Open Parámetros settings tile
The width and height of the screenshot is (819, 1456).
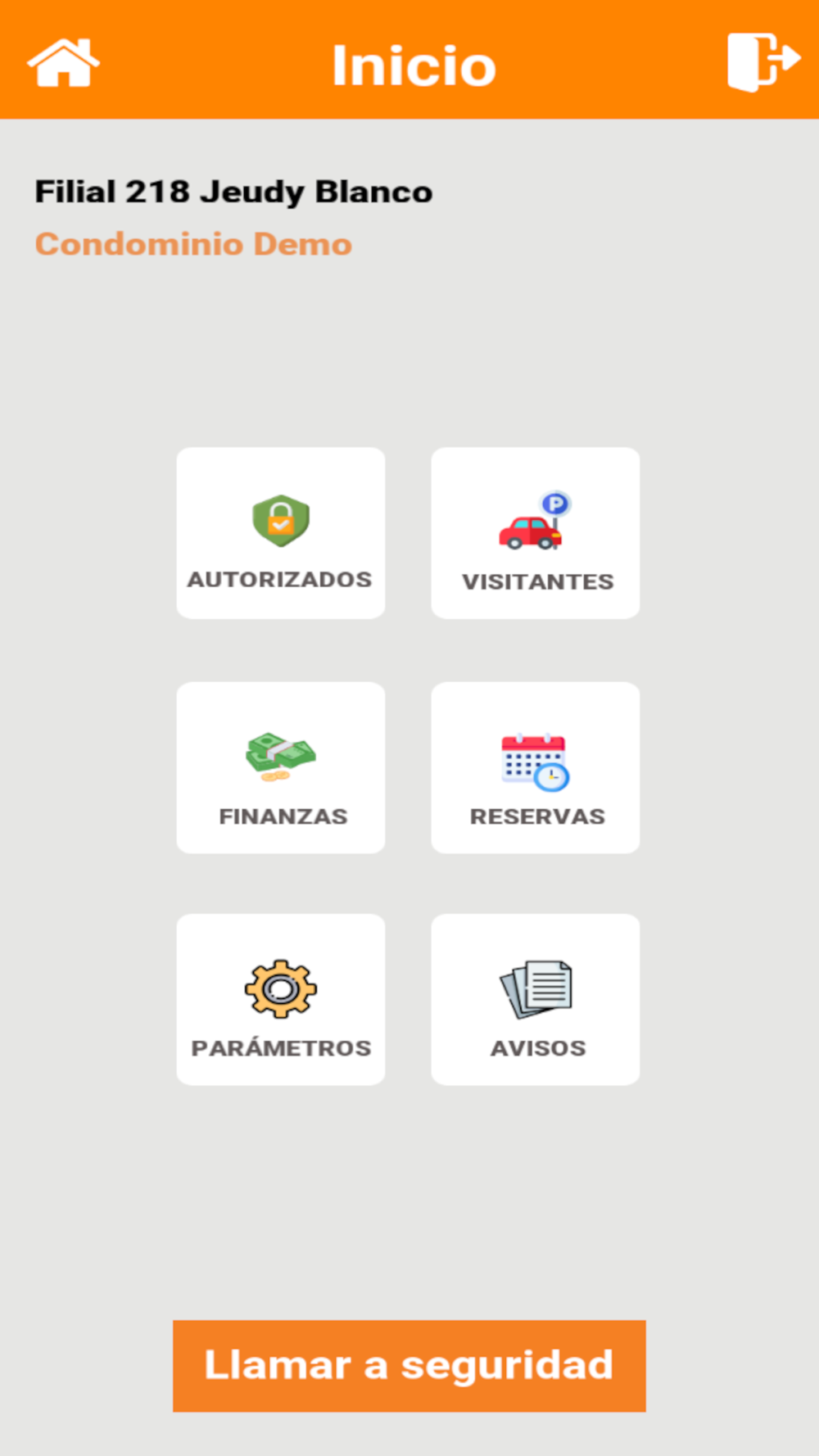[x=281, y=1000]
